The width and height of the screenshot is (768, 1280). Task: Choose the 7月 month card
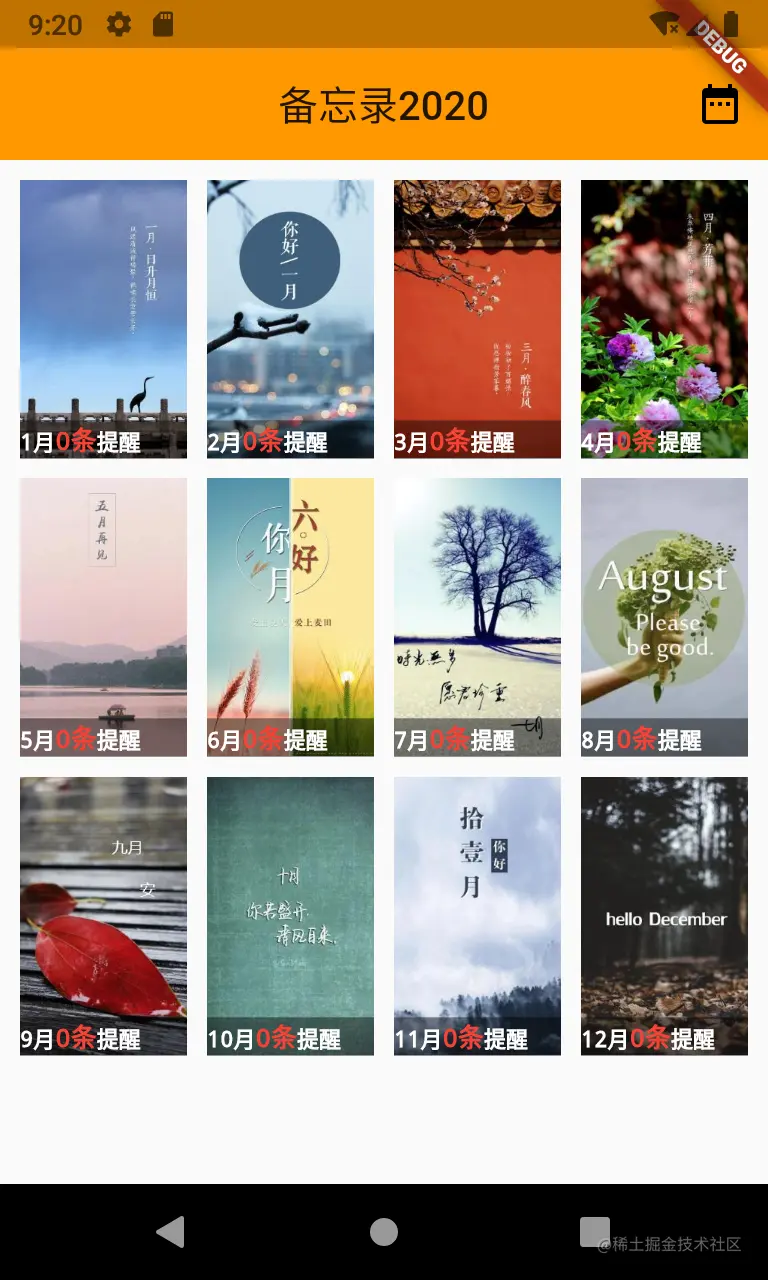(477, 617)
